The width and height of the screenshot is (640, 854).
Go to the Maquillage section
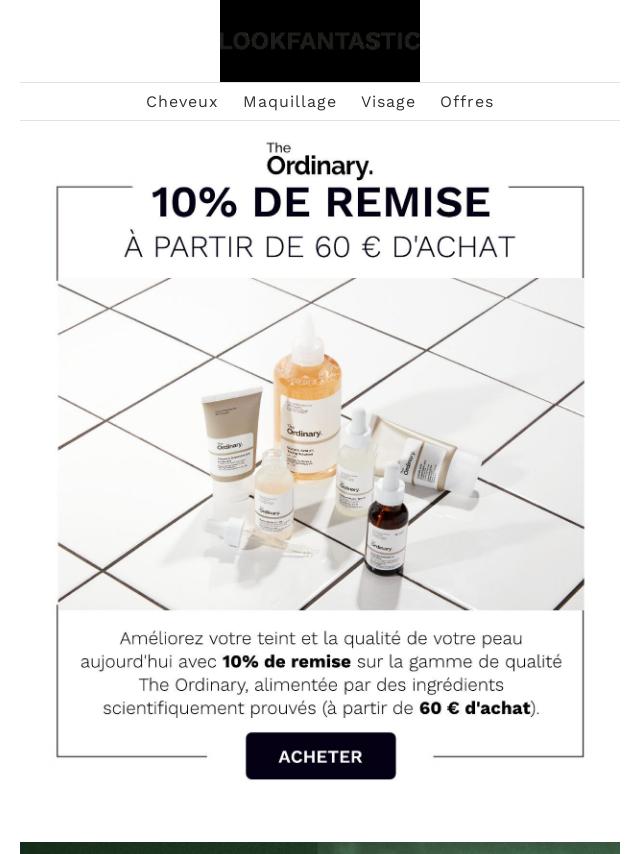click(x=290, y=102)
